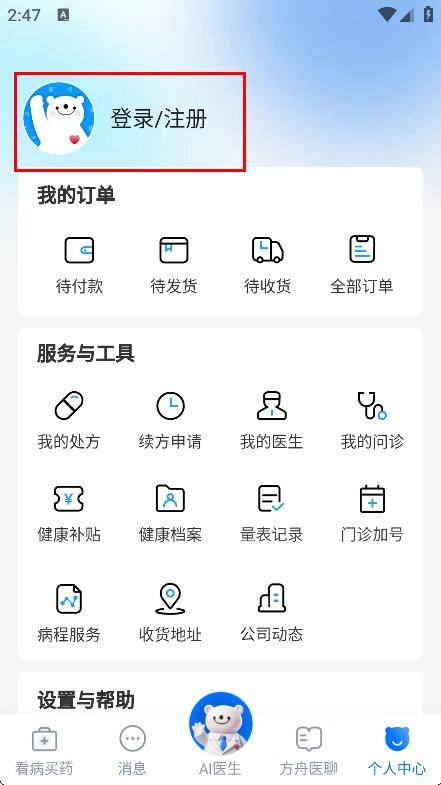Switch to the 消息 tab
This screenshot has height=785, width=441.
(132, 751)
